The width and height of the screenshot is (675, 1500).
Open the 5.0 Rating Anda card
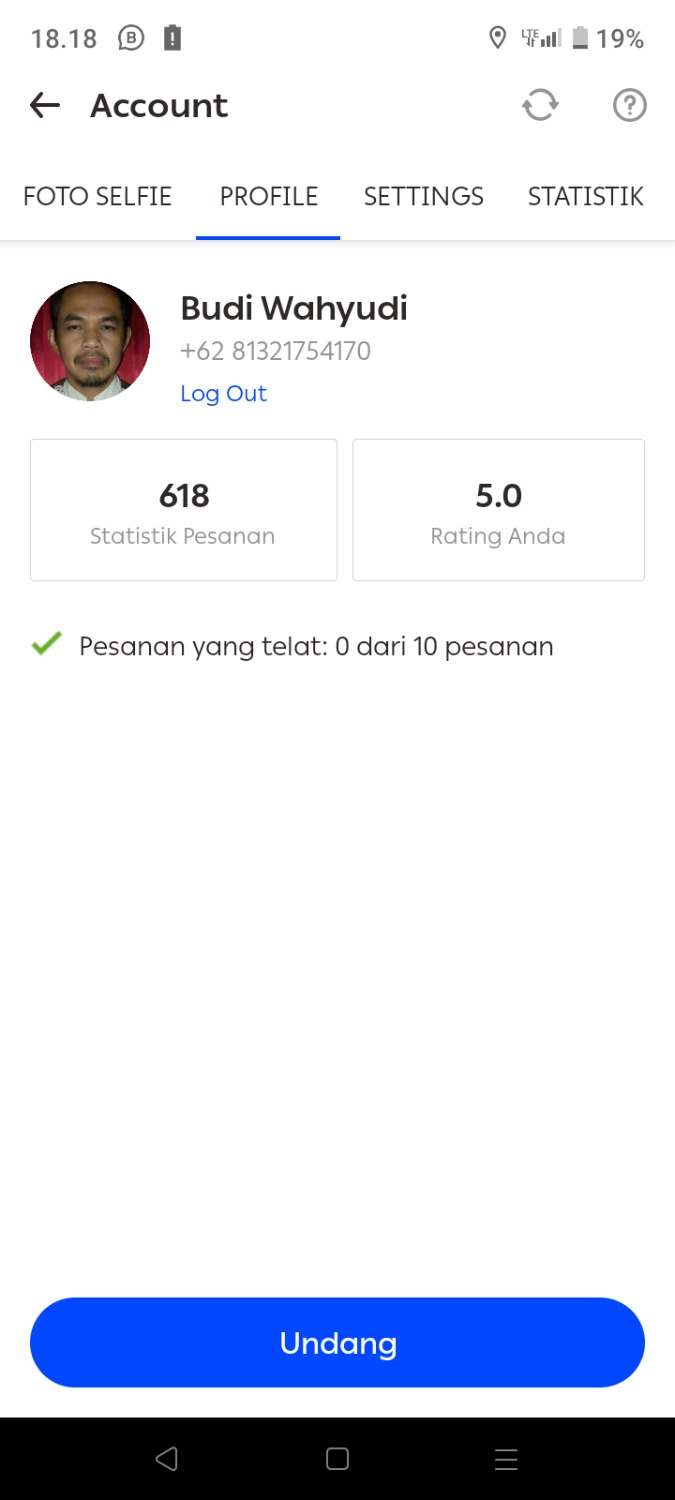point(498,510)
